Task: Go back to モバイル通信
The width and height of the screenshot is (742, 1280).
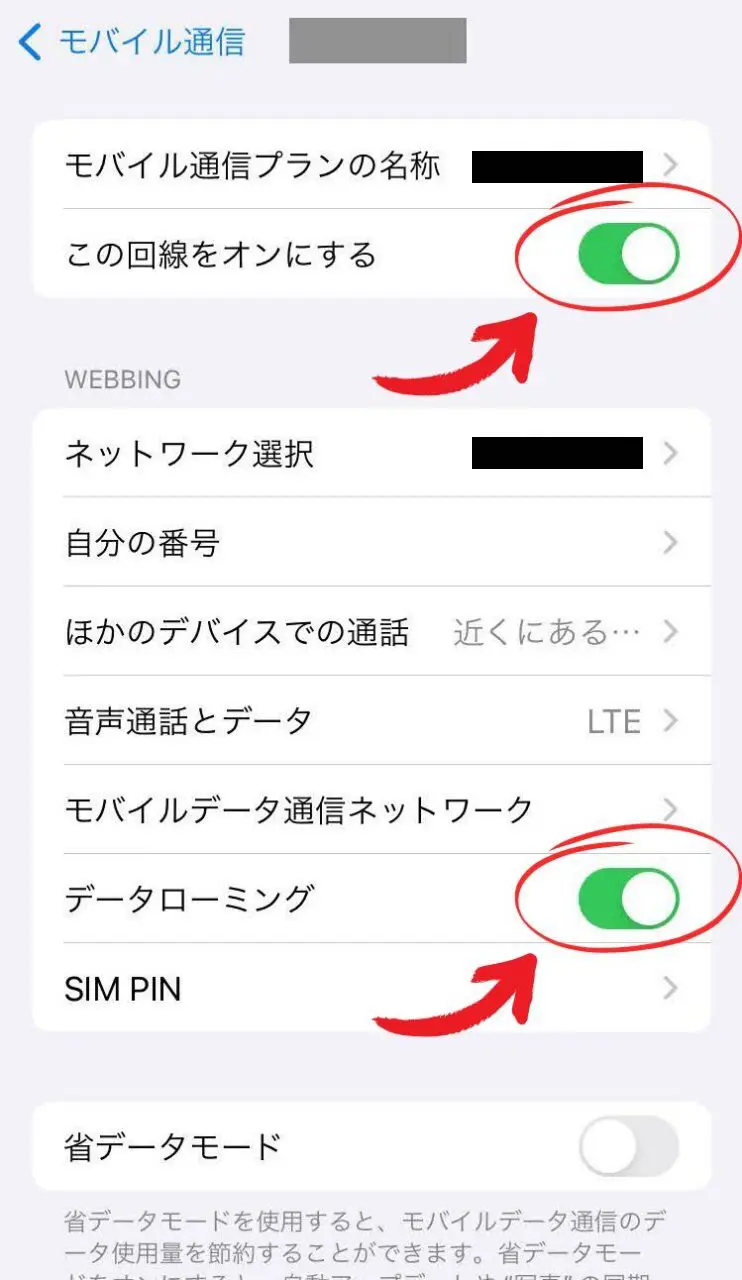Action: click(130, 42)
